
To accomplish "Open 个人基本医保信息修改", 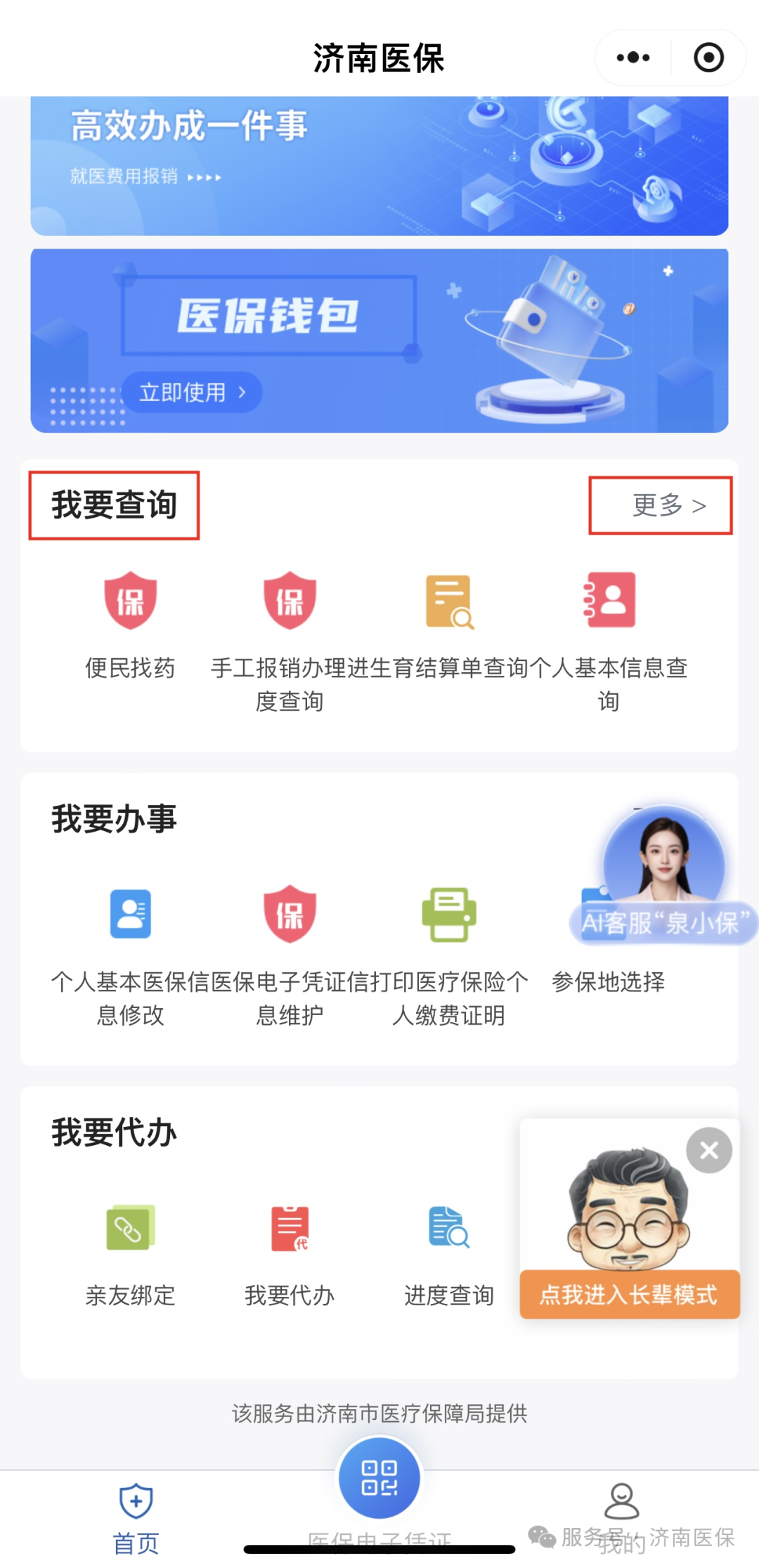I will (131, 941).
